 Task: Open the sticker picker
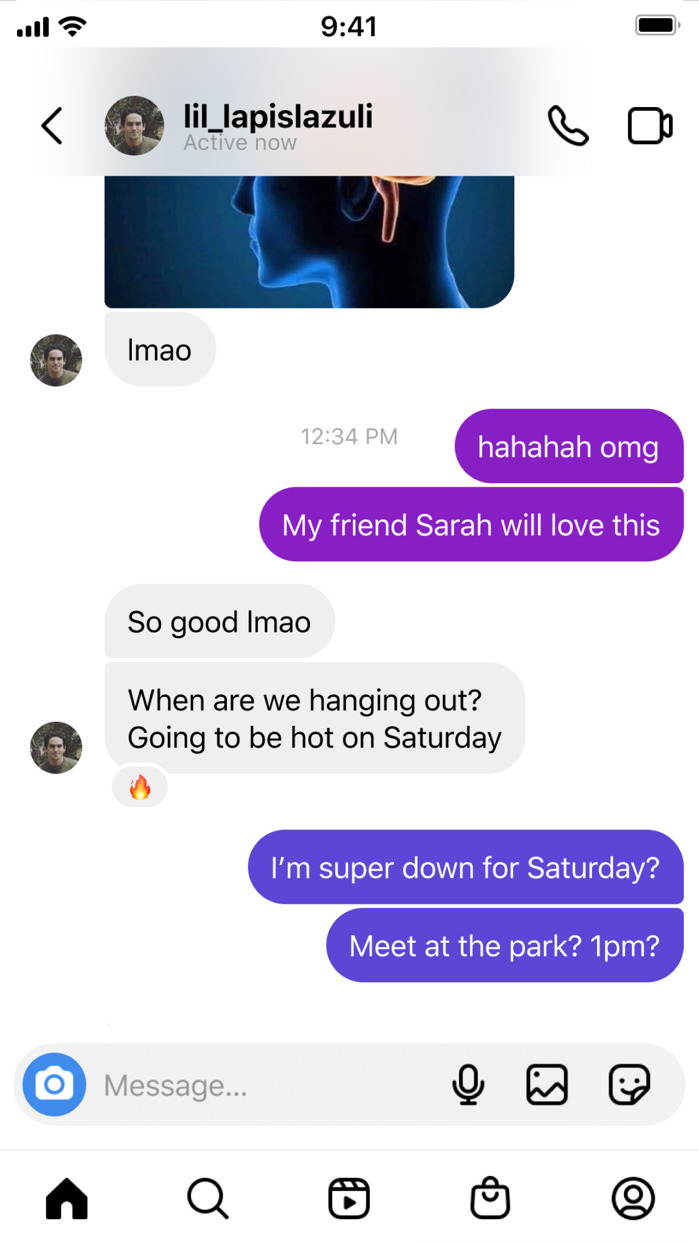coord(629,1085)
